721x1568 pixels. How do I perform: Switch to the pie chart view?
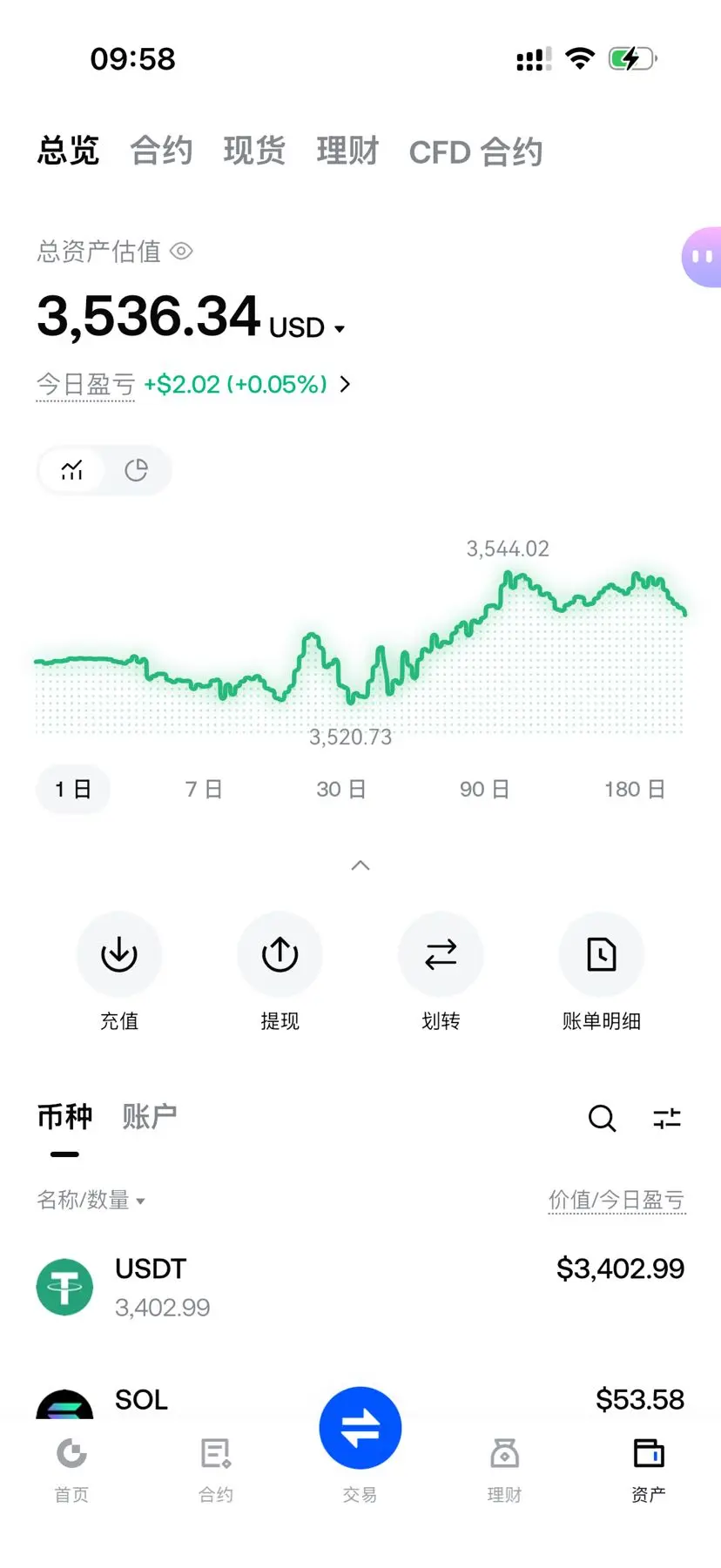[136, 470]
